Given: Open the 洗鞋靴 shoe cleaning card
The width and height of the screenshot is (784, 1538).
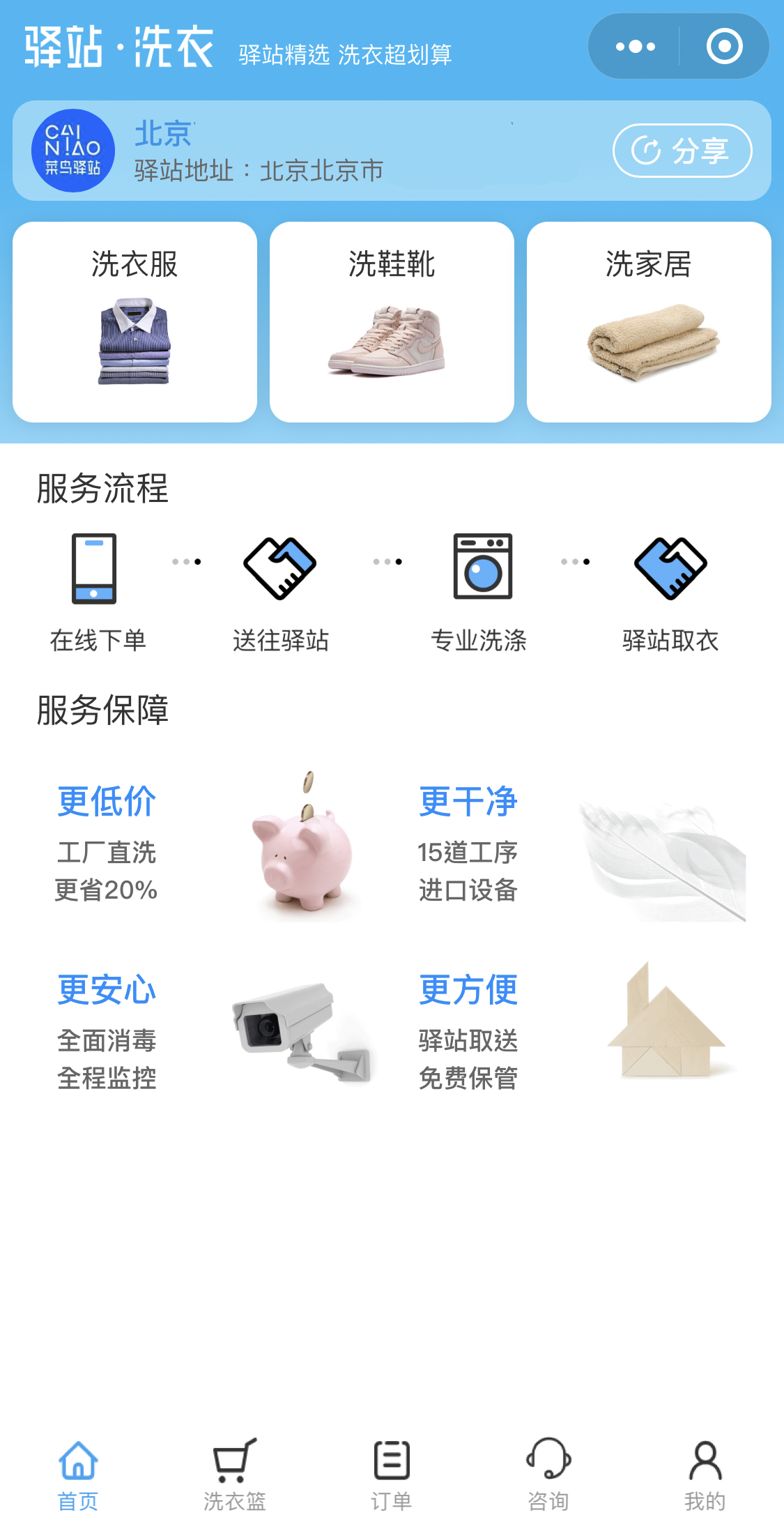Looking at the screenshot, I should coord(392,322).
